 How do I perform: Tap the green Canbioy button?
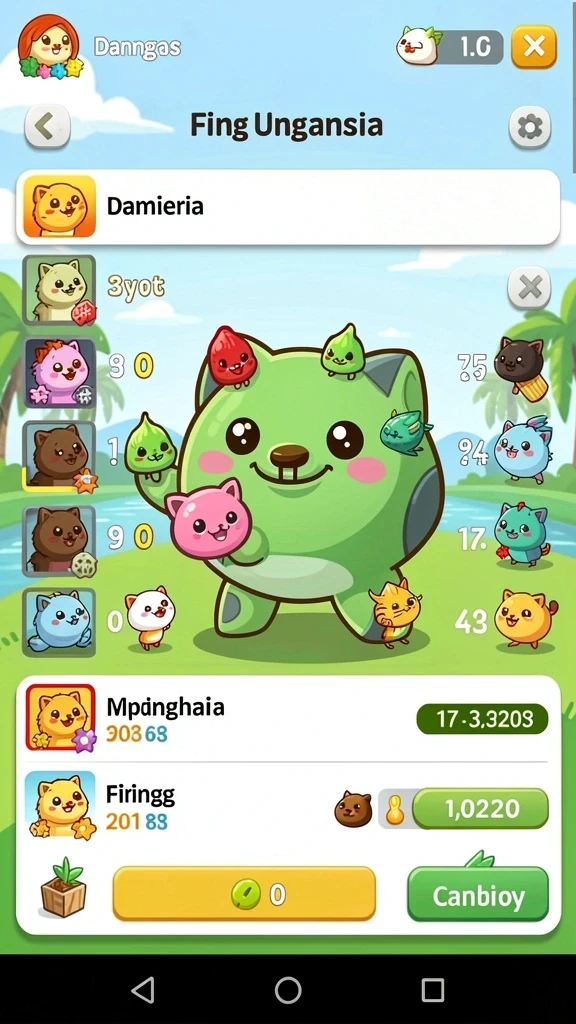coord(478,894)
